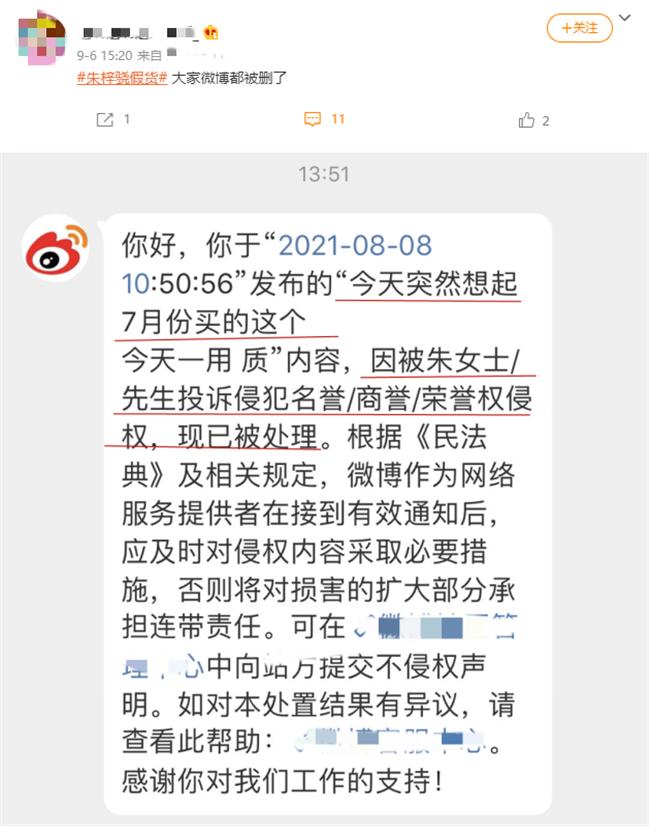
Task: Open the attached message screenshot image
Action: pyautogui.click(x=324, y=490)
